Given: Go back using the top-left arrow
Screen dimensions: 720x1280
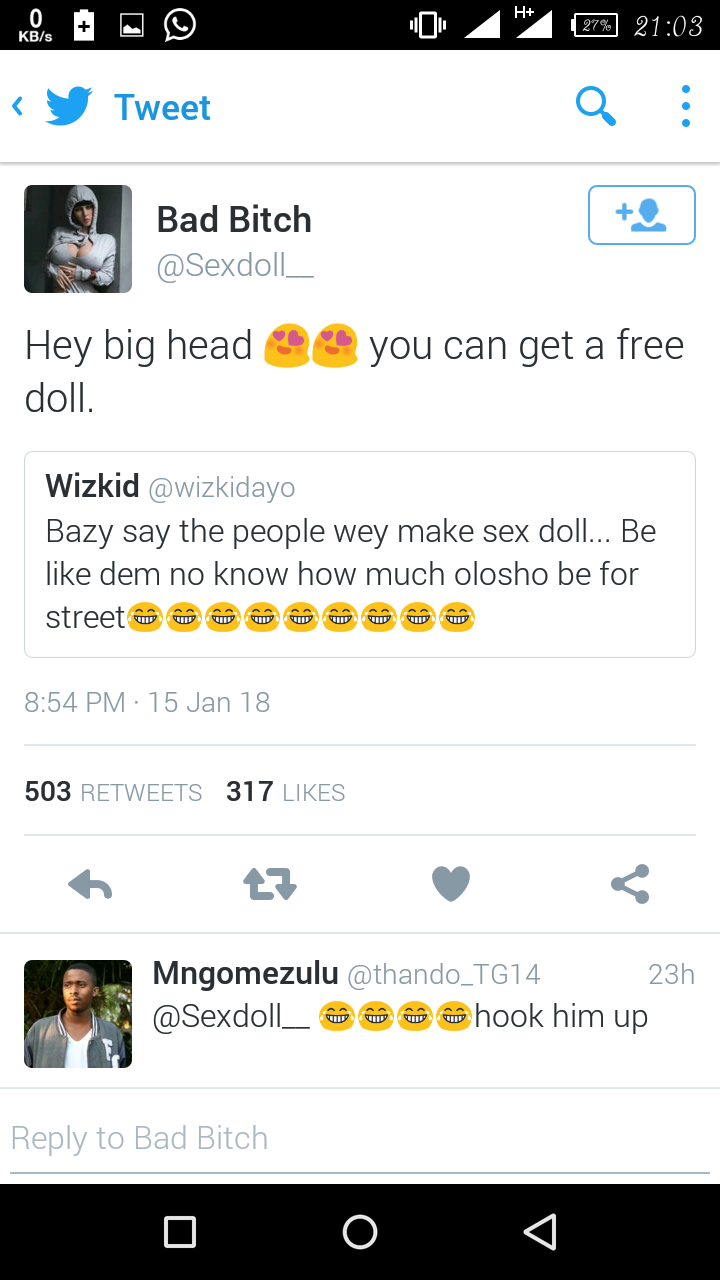Looking at the screenshot, I should [18, 107].
